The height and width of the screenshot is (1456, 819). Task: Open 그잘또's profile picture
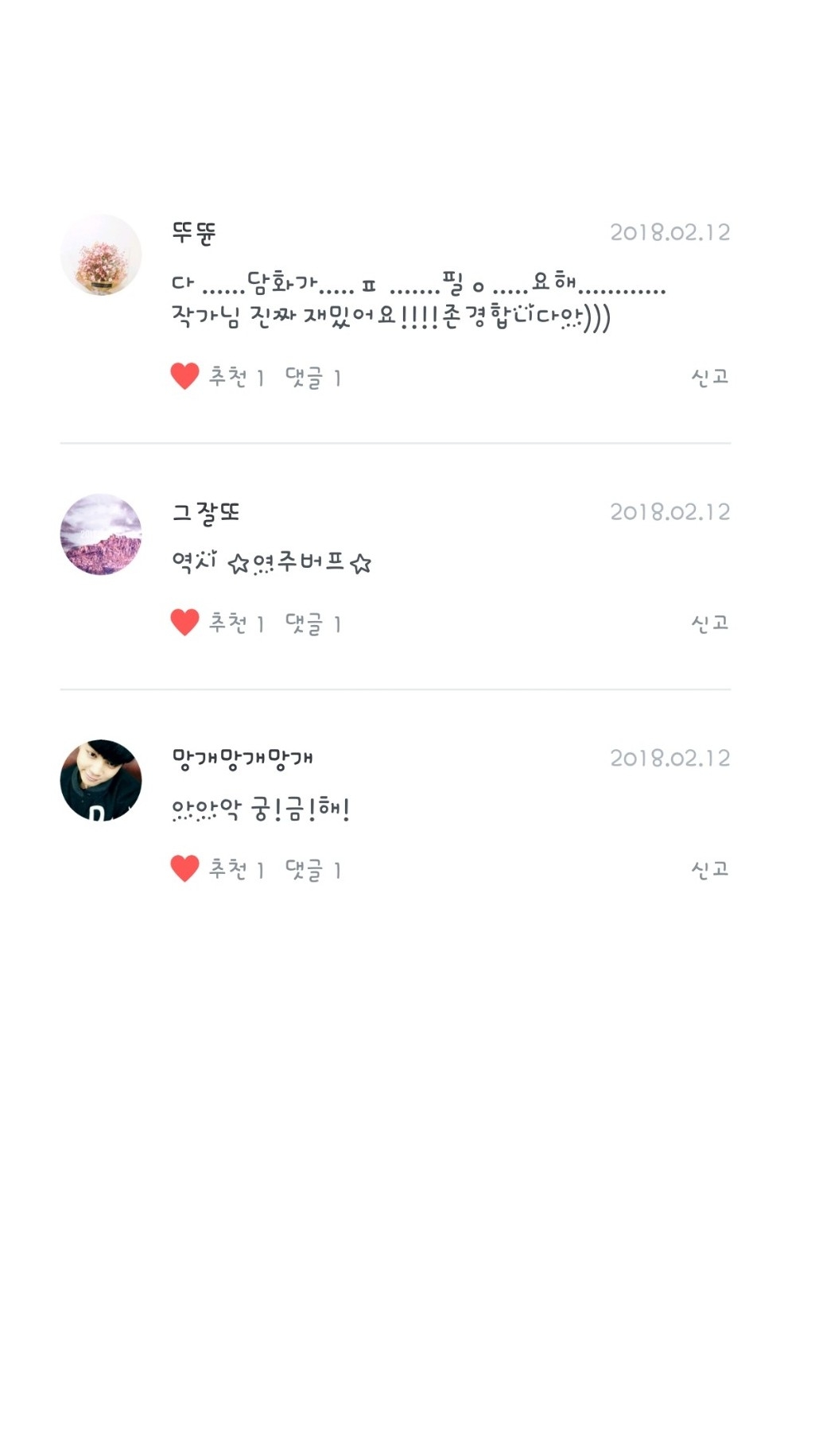101,534
